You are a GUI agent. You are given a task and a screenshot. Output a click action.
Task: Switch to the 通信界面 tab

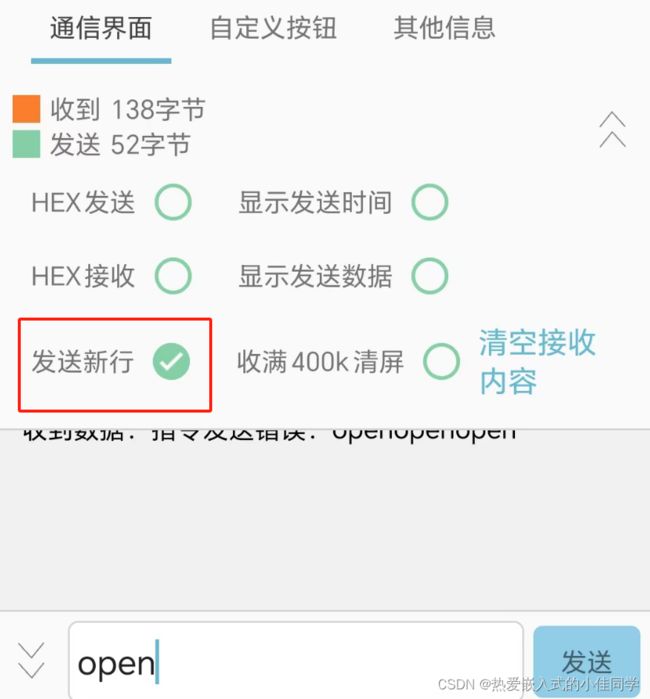pyautogui.click(x=100, y=28)
